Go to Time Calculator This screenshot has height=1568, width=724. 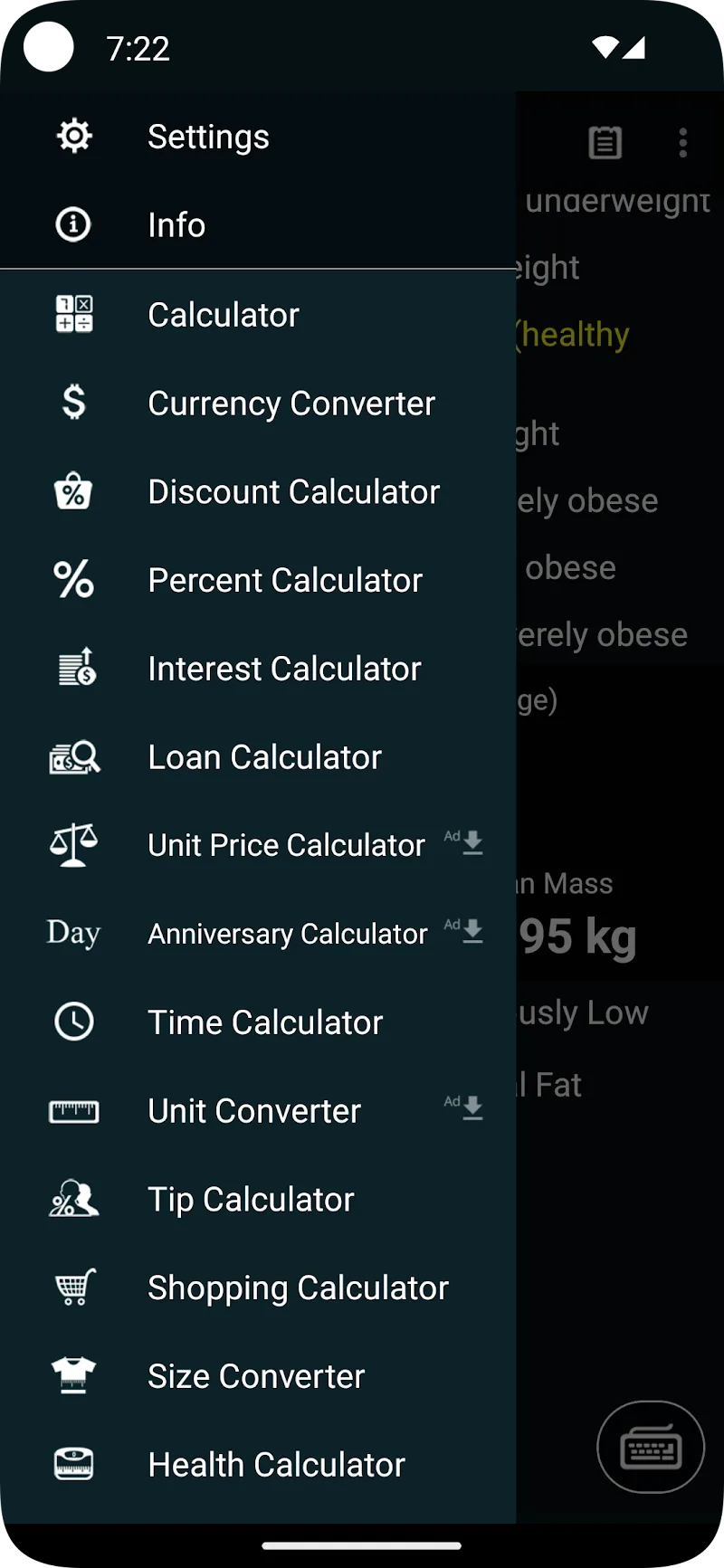coord(264,1022)
